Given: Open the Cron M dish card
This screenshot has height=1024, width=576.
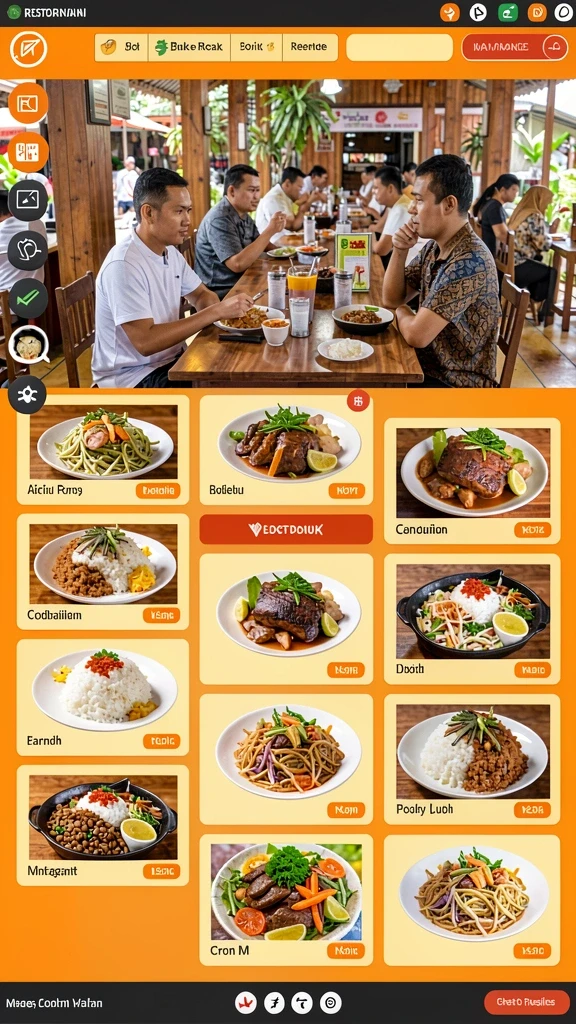Looking at the screenshot, I should tap(286, 900).
